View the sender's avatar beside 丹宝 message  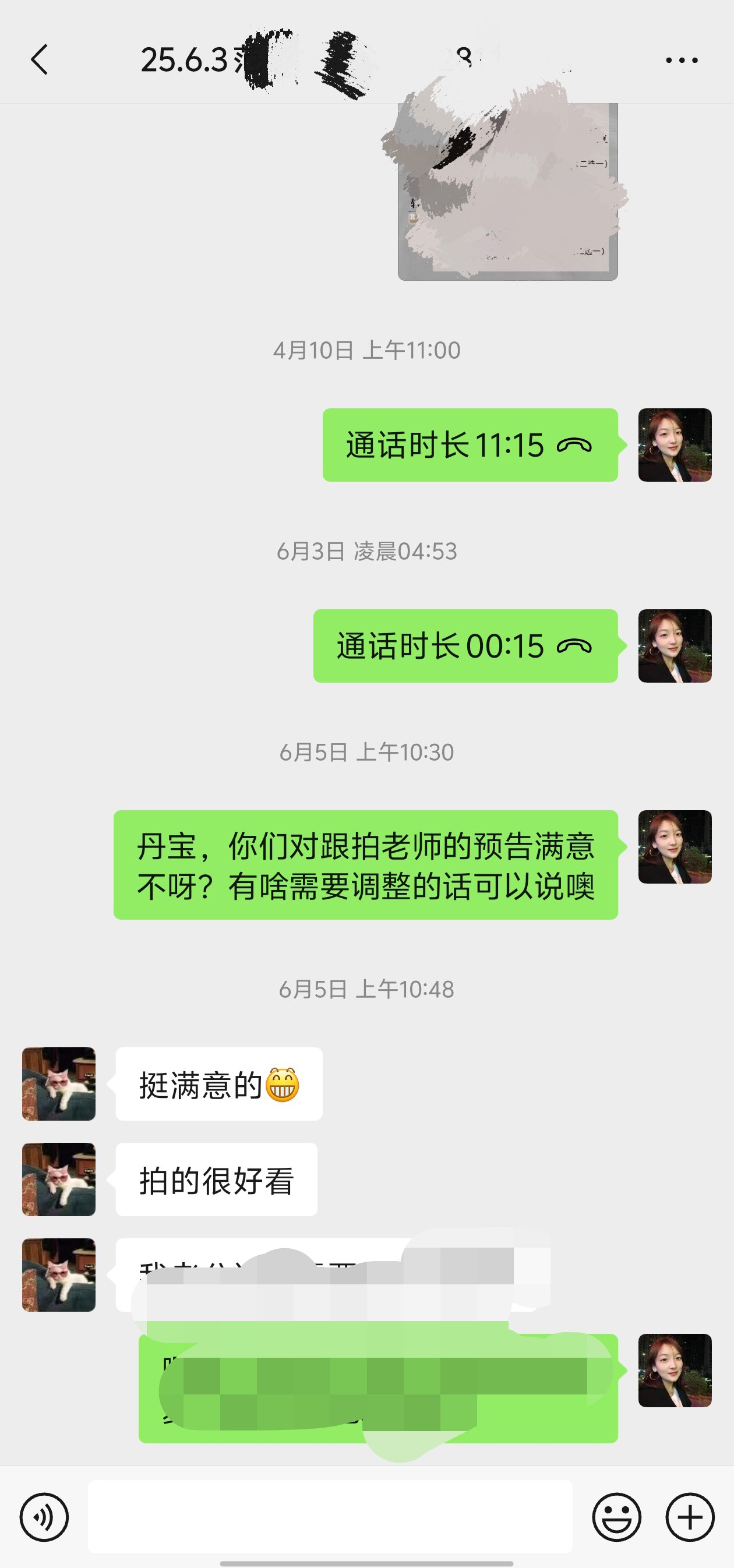point(675,847)
